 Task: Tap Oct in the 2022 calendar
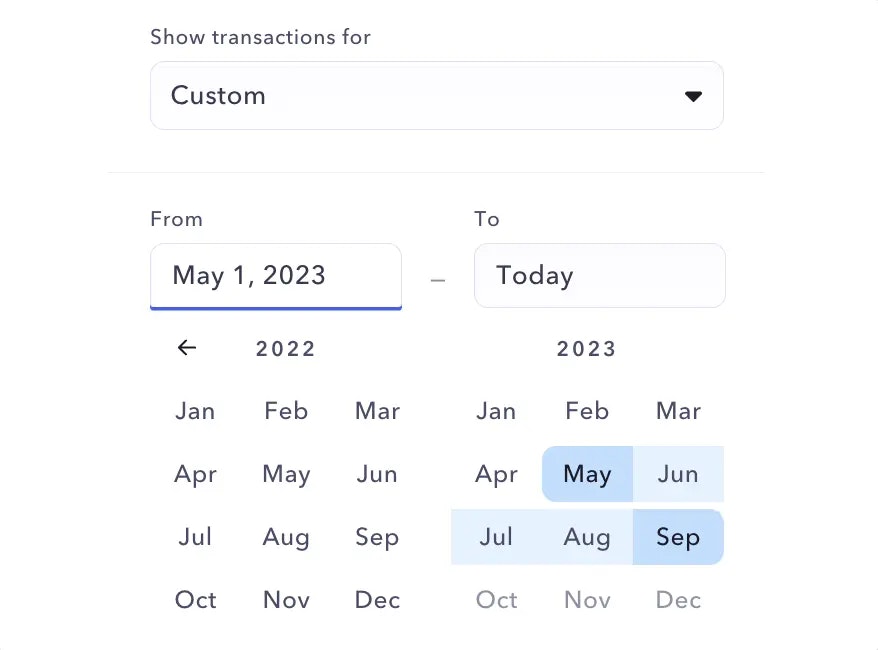(x=195, y=600)
